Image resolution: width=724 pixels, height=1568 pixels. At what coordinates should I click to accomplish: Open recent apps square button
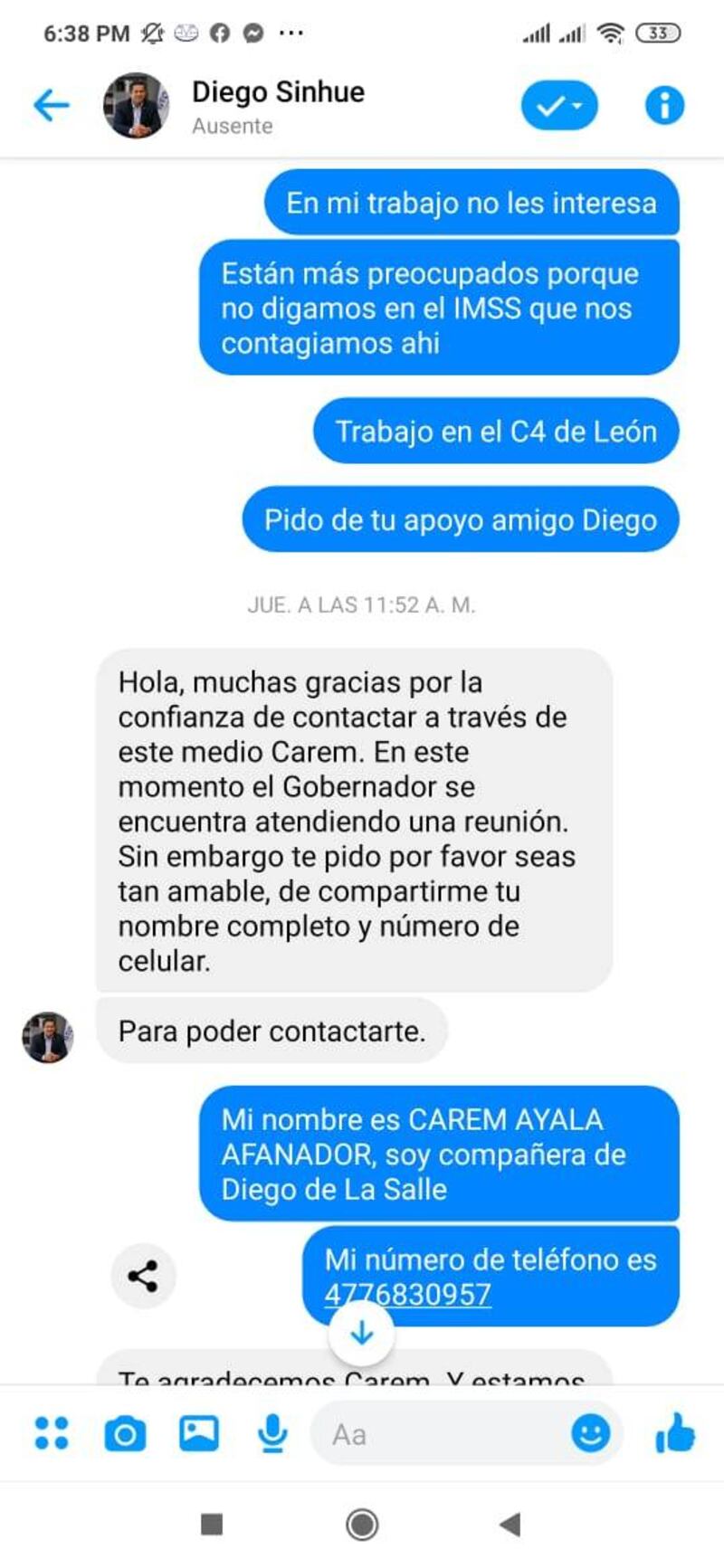click(212, 1525)
